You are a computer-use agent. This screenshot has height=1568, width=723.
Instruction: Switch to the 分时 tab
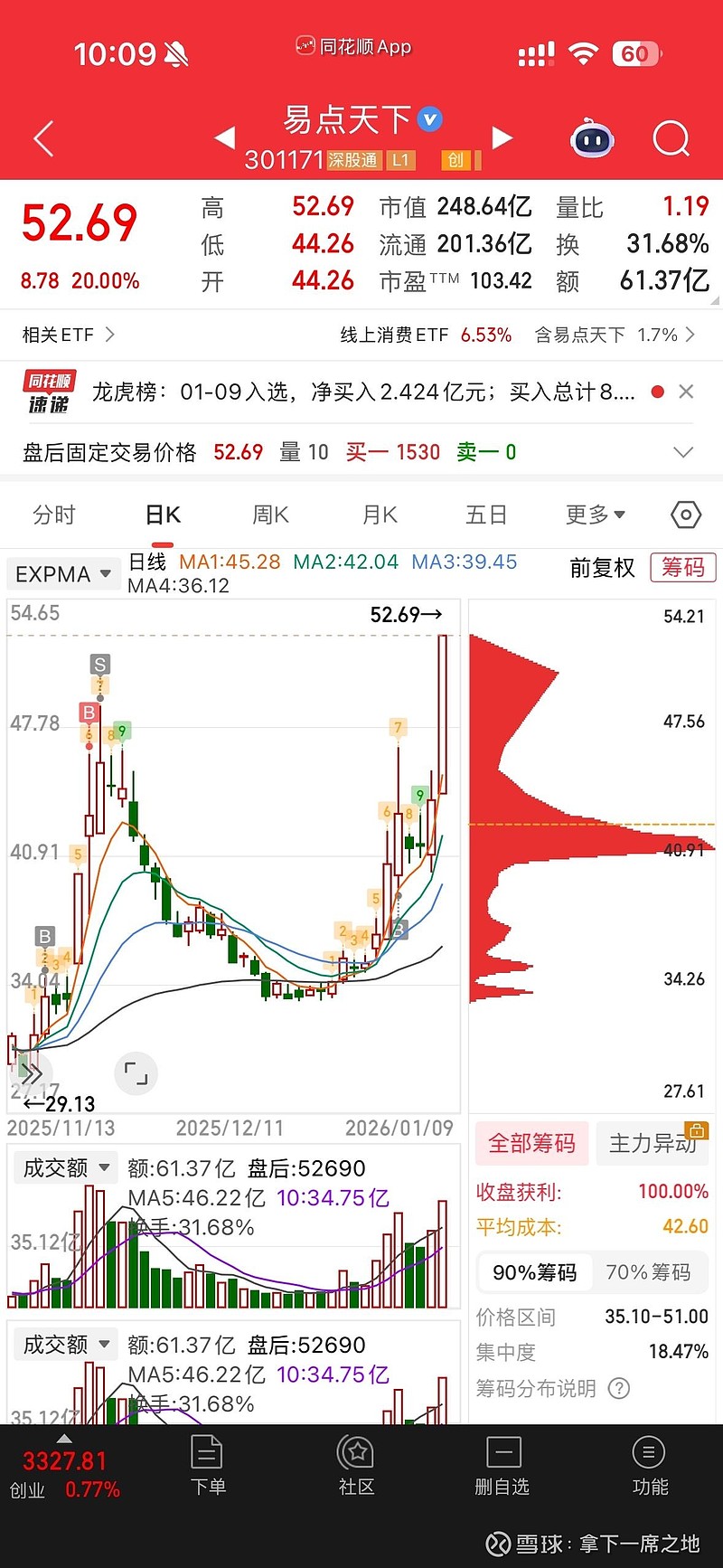click(x=55, y=514)
